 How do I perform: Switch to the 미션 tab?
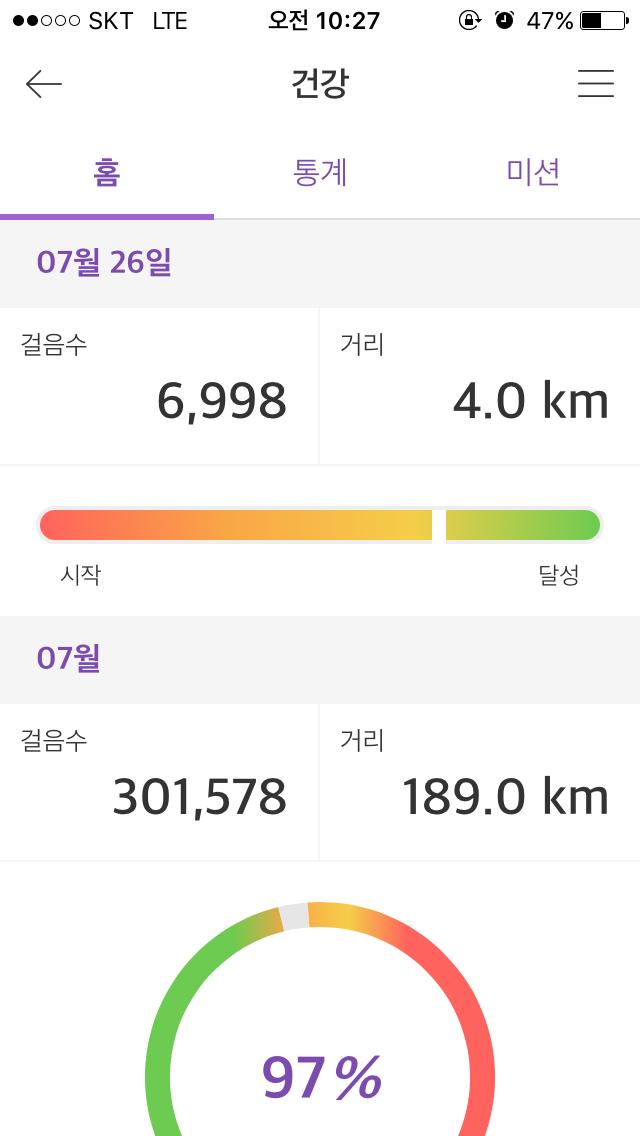[x=533, y=173]
